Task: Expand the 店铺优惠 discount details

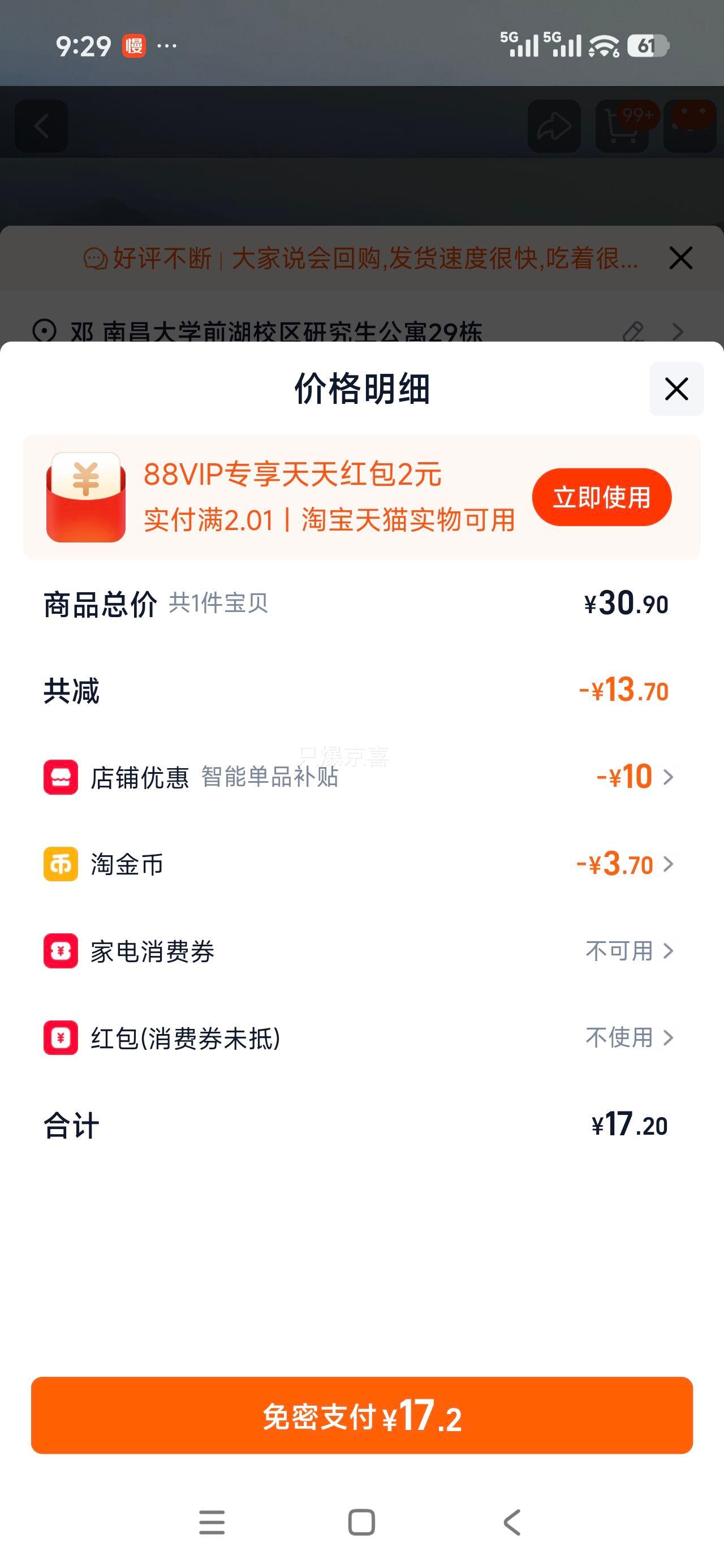Action: click(669, 777)
